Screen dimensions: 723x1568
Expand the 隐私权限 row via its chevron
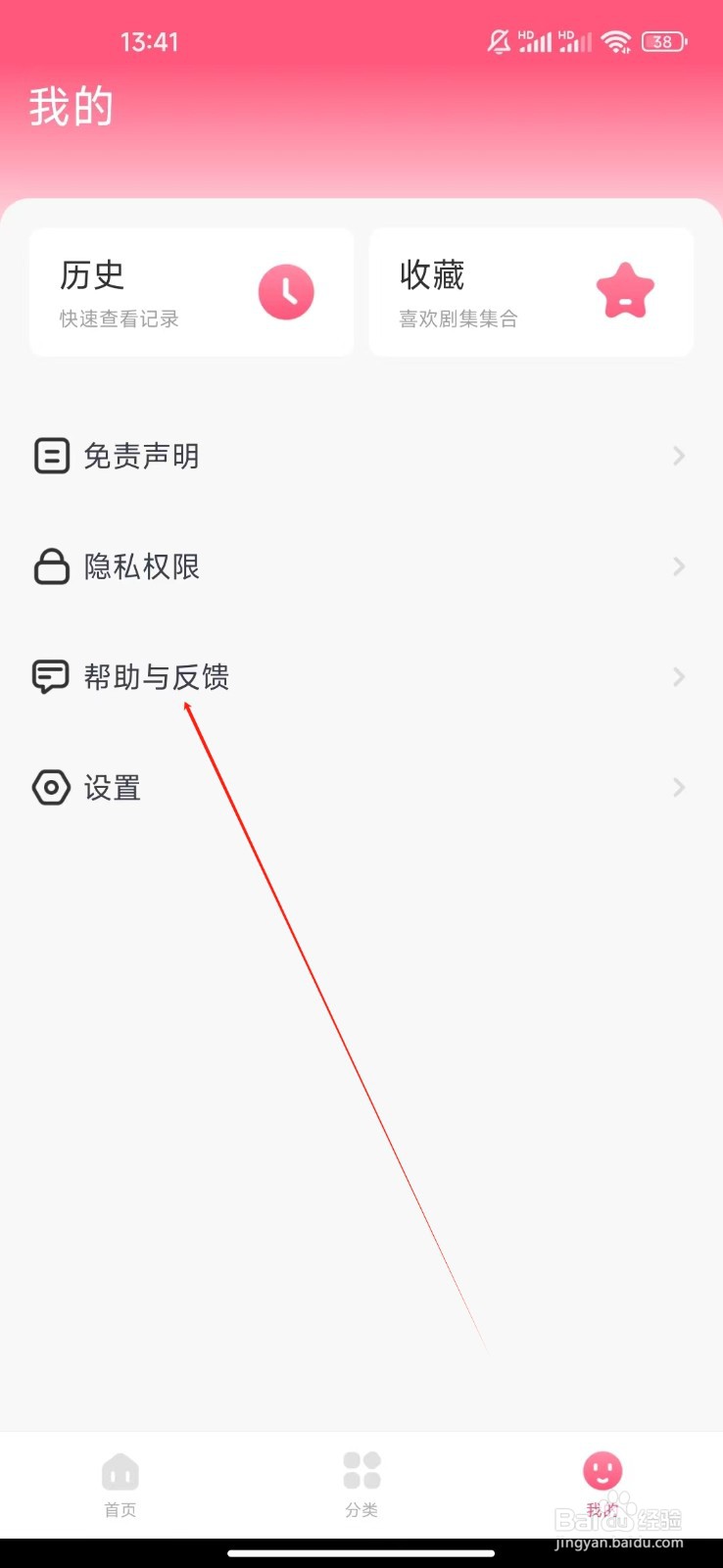(x=680, y=566)
